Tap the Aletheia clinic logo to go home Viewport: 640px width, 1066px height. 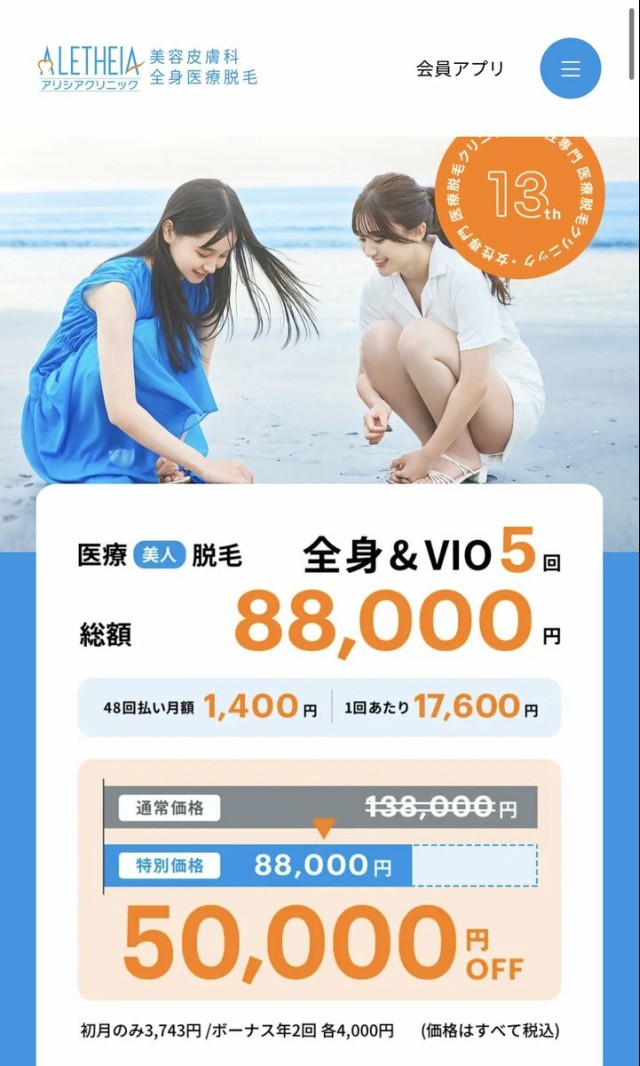146,68
